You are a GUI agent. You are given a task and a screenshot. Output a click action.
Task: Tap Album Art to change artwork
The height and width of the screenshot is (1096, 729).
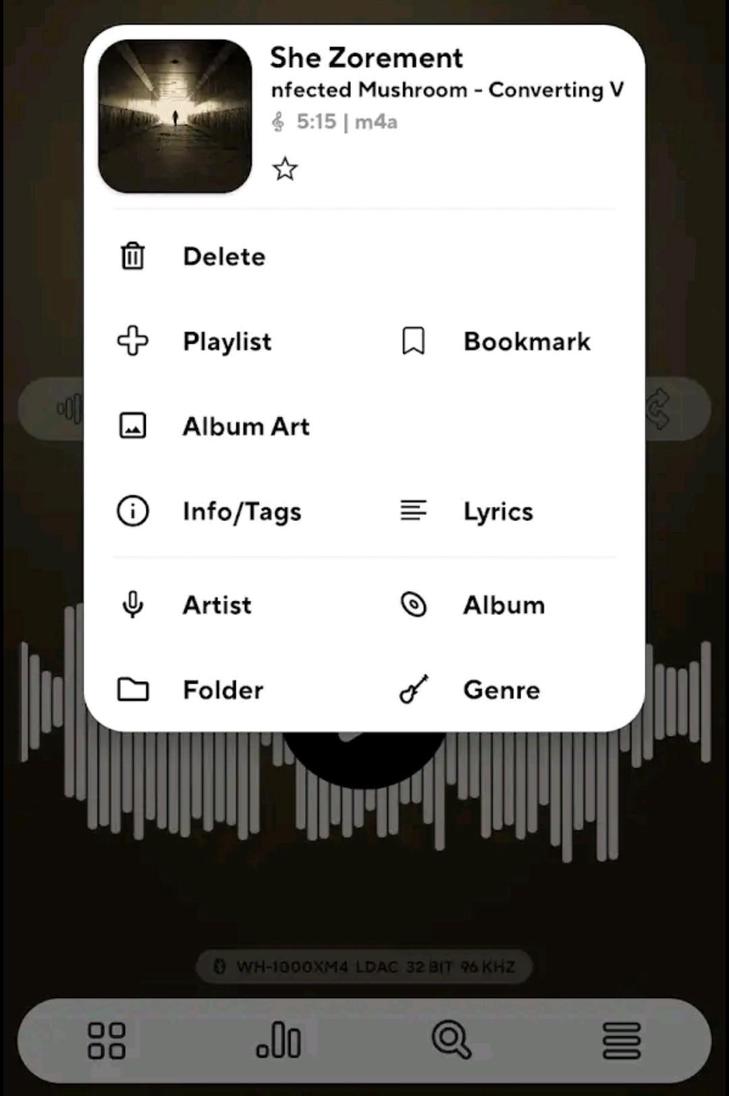[x=245, y=426]
